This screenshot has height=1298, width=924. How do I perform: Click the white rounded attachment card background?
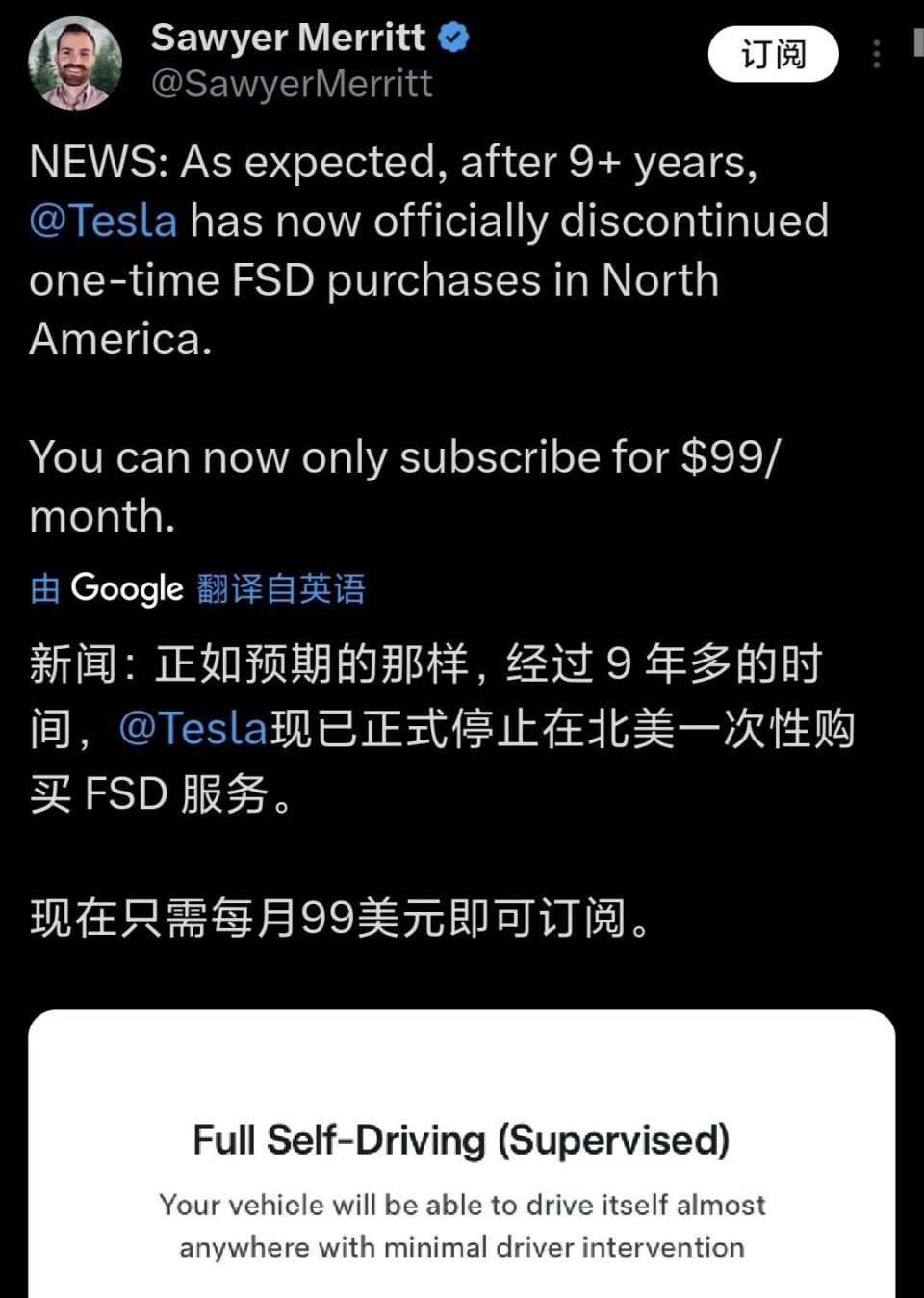[462, 1059]
